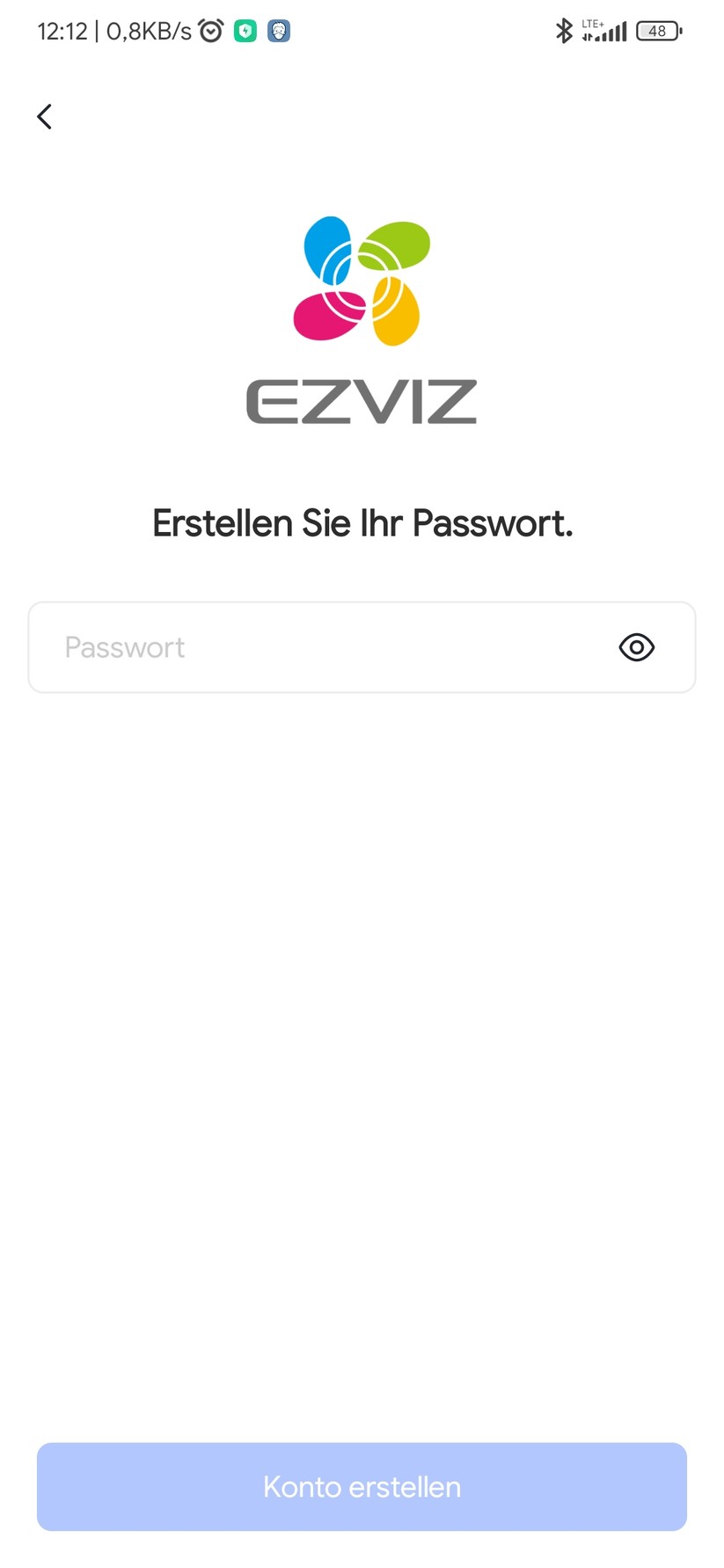This screenshot has width=724, height=1568.
Task: Tap the alarm clock icon in status bar
Action: (x=211, y=30)
